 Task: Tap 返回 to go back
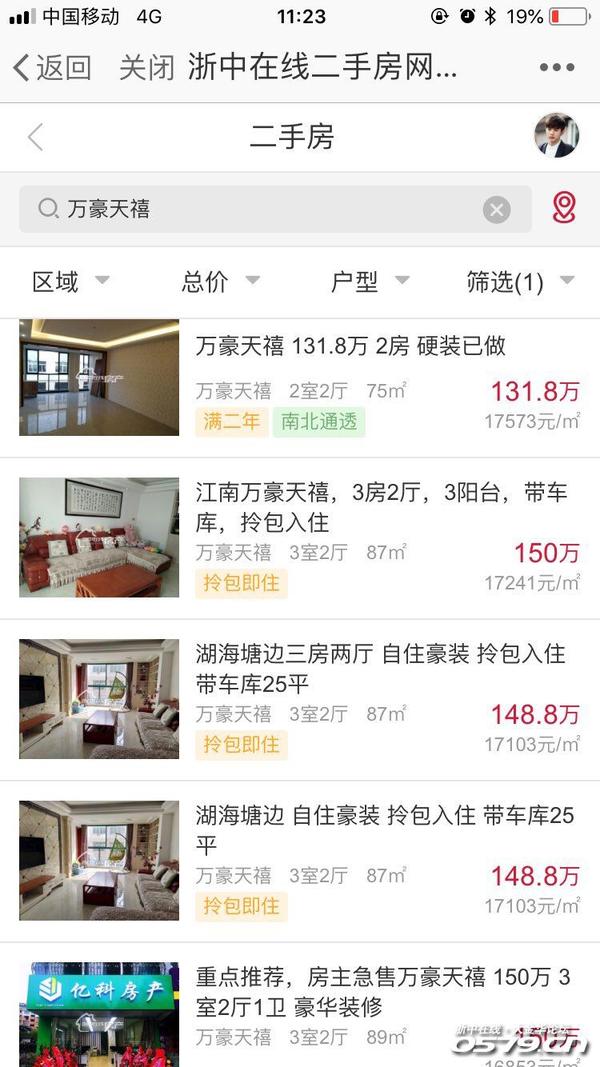(52, 68)
